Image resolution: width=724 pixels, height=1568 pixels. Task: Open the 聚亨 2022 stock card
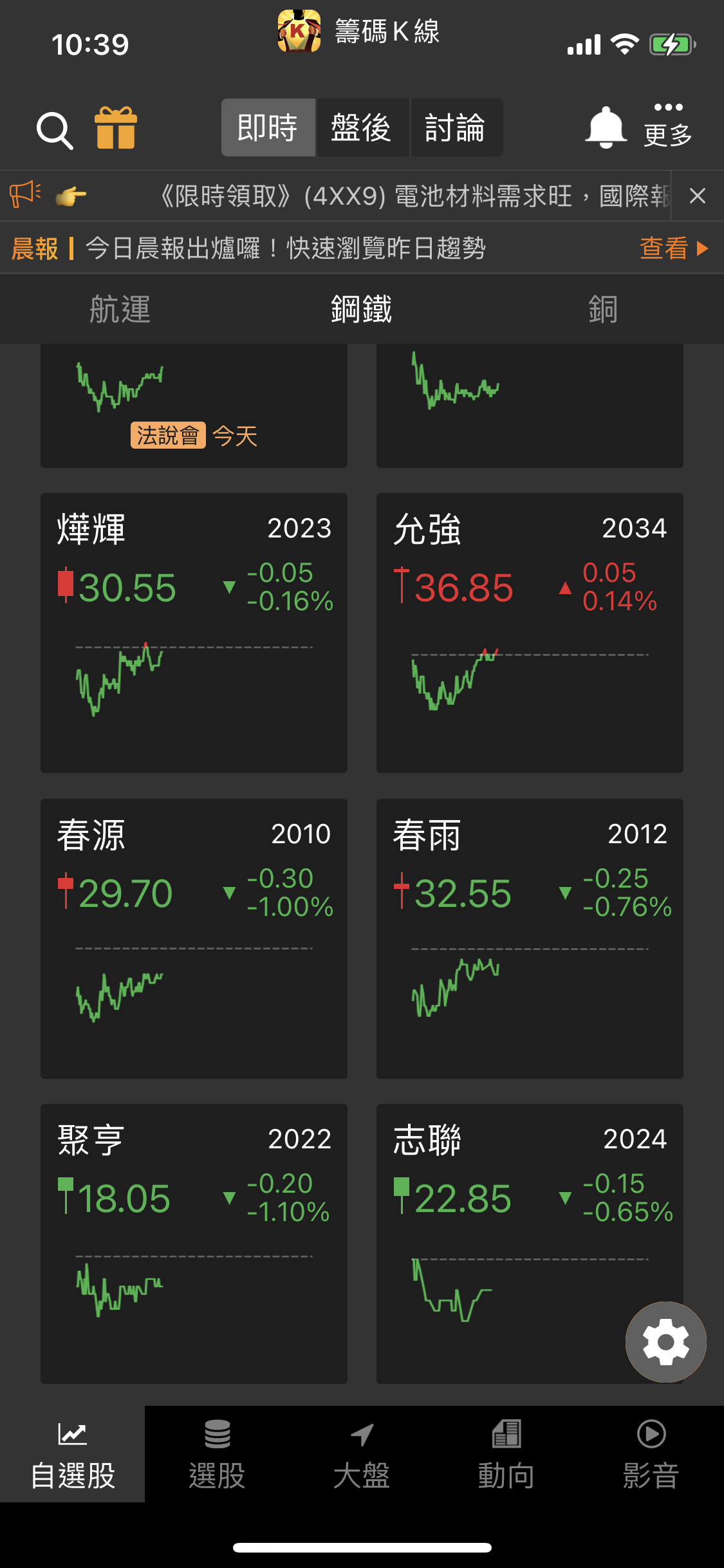194,1243
